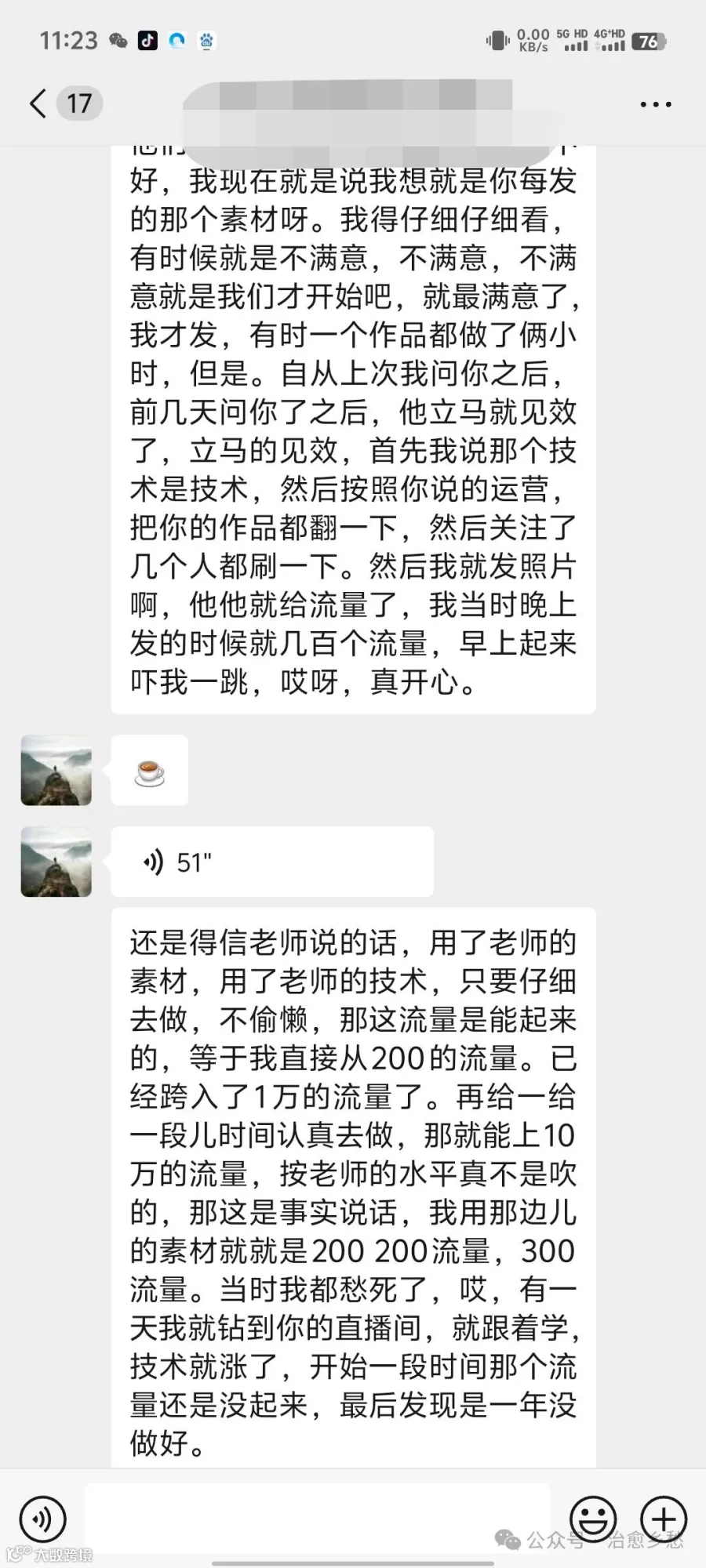Open the plus attachments menu

[664, 1519]
